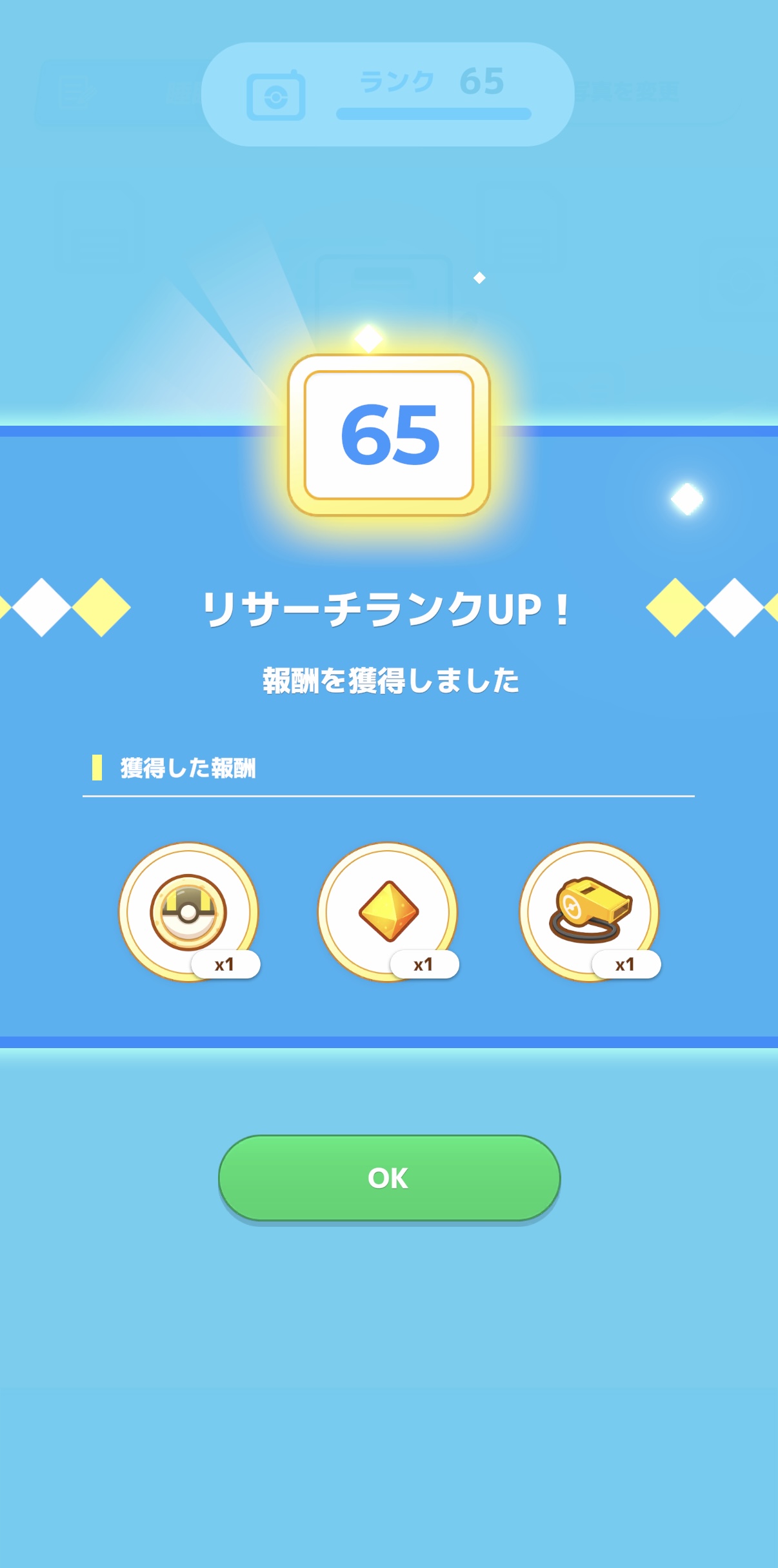This screenshot has width=778, height=1568.
Task: Tap the yellow gem reward icon
Action: (x=388, y=911)
